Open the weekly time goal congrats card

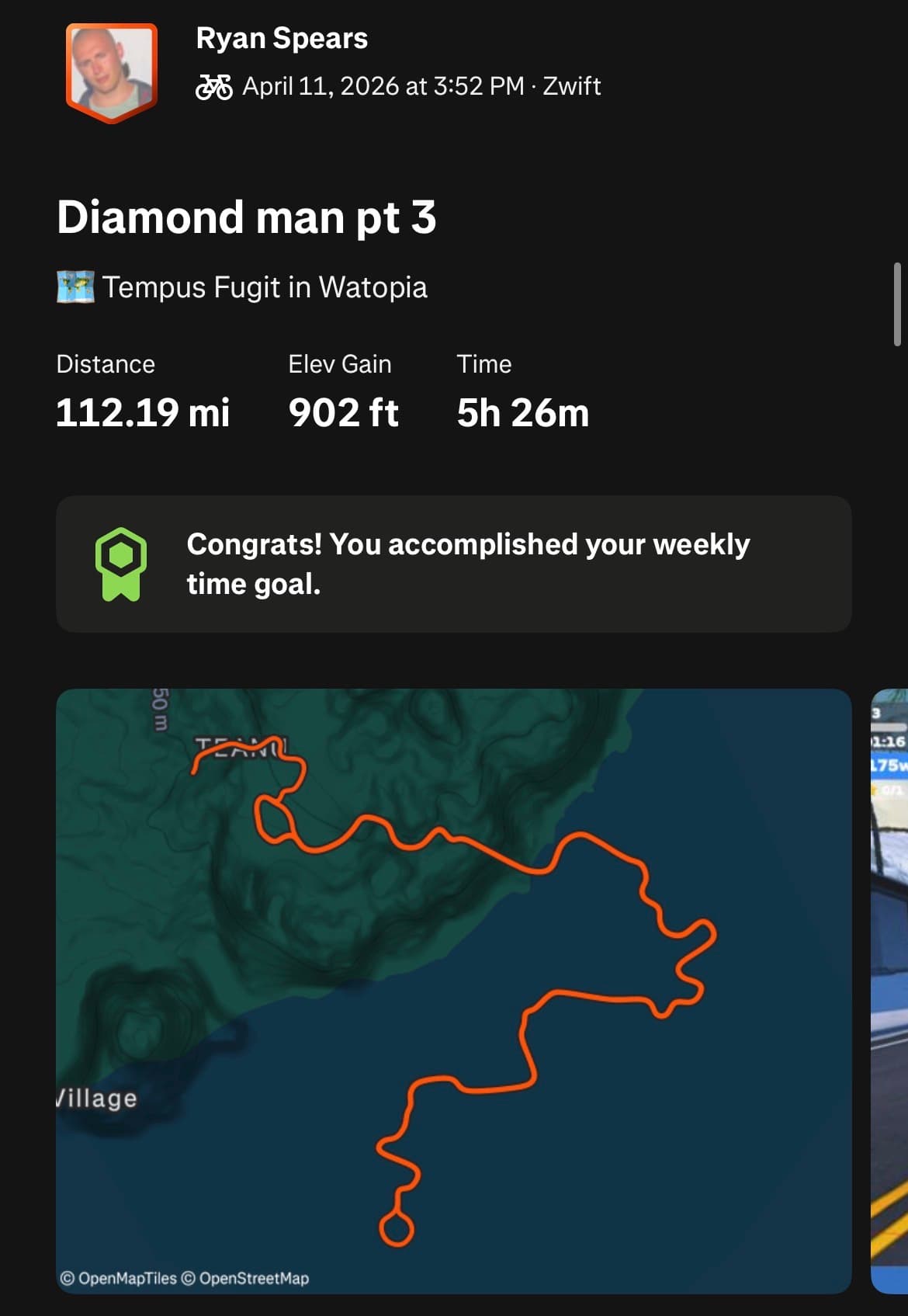tap(453, 564)
